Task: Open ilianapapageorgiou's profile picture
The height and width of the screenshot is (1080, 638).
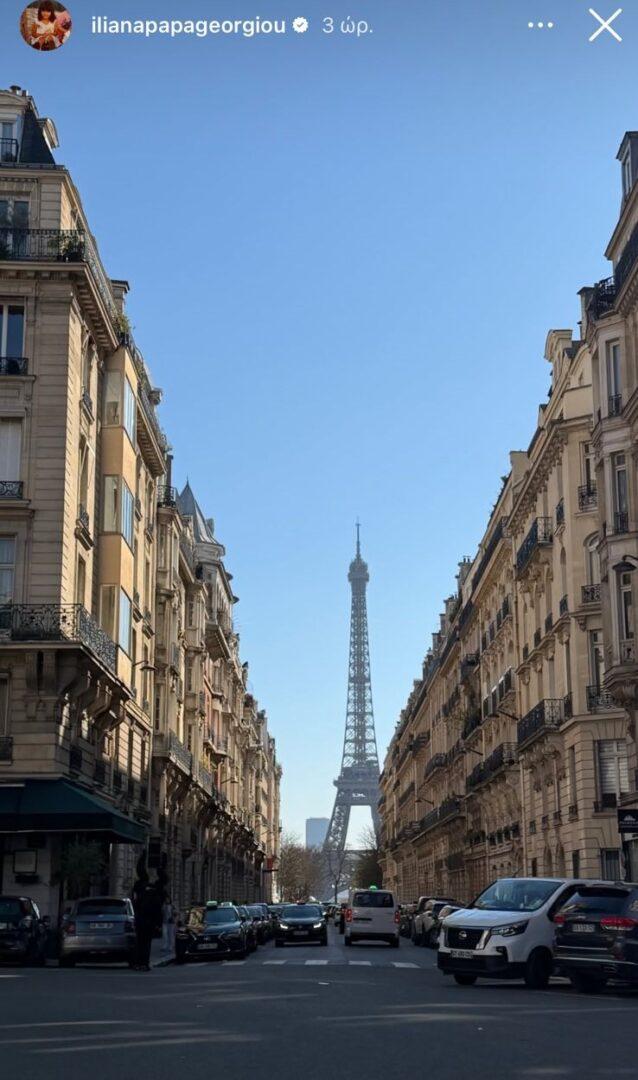Action: (46, 25)
